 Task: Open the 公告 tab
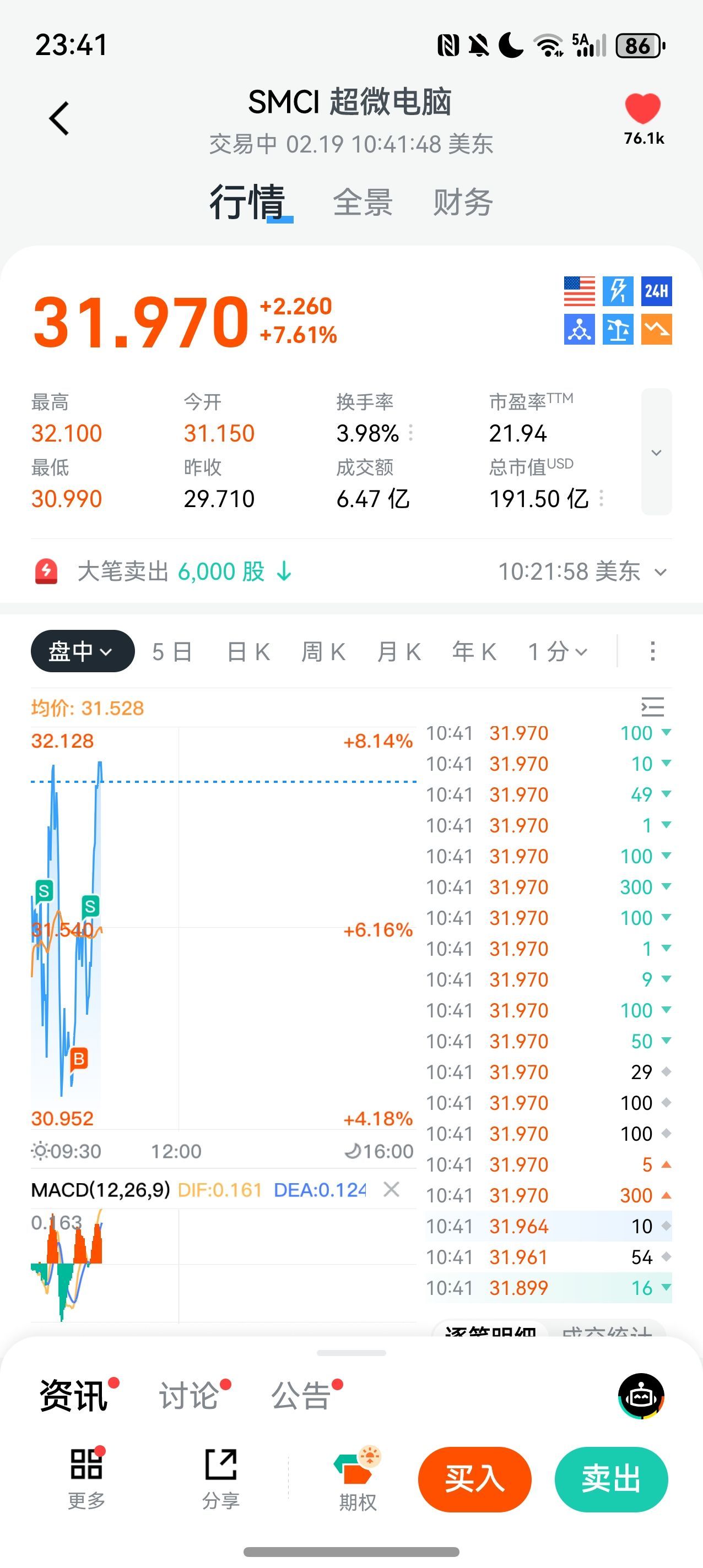pos(301,1395)
